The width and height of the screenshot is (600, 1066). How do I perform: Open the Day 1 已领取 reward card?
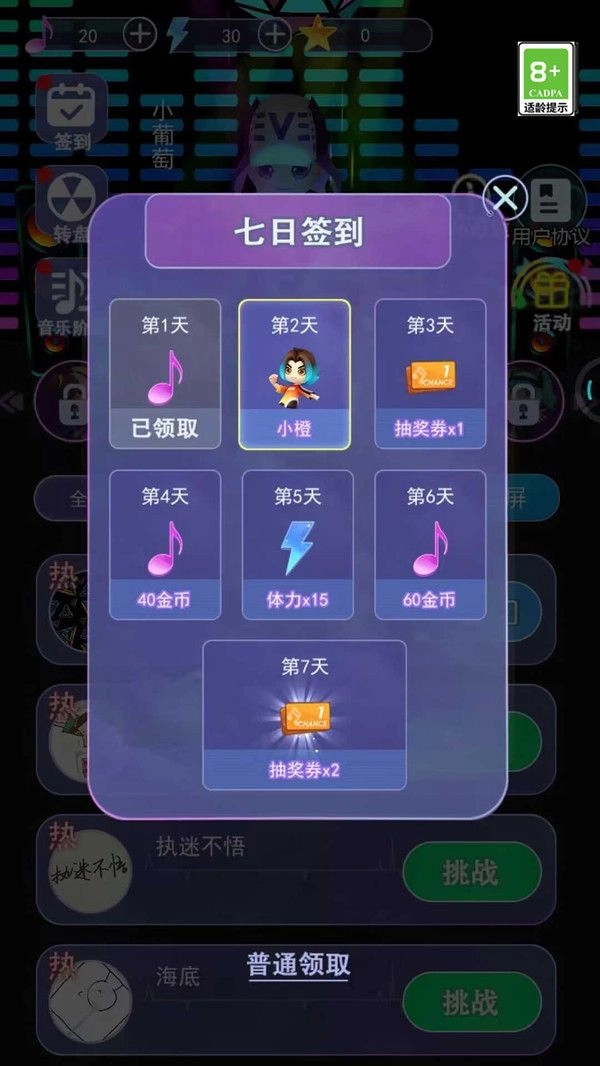point(165,375)
